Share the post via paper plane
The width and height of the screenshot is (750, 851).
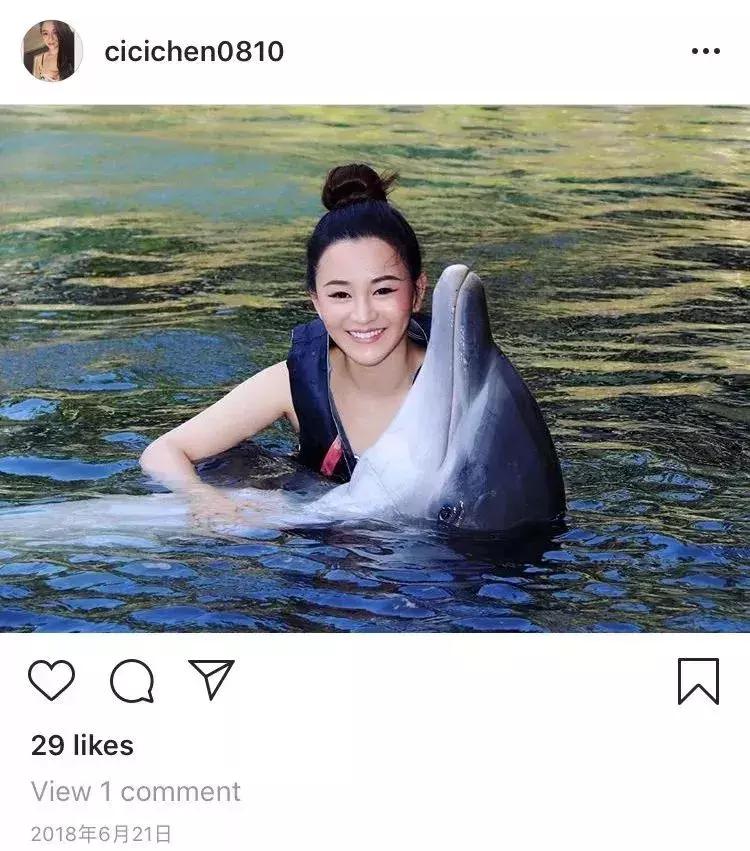click(x=211, y=680)
